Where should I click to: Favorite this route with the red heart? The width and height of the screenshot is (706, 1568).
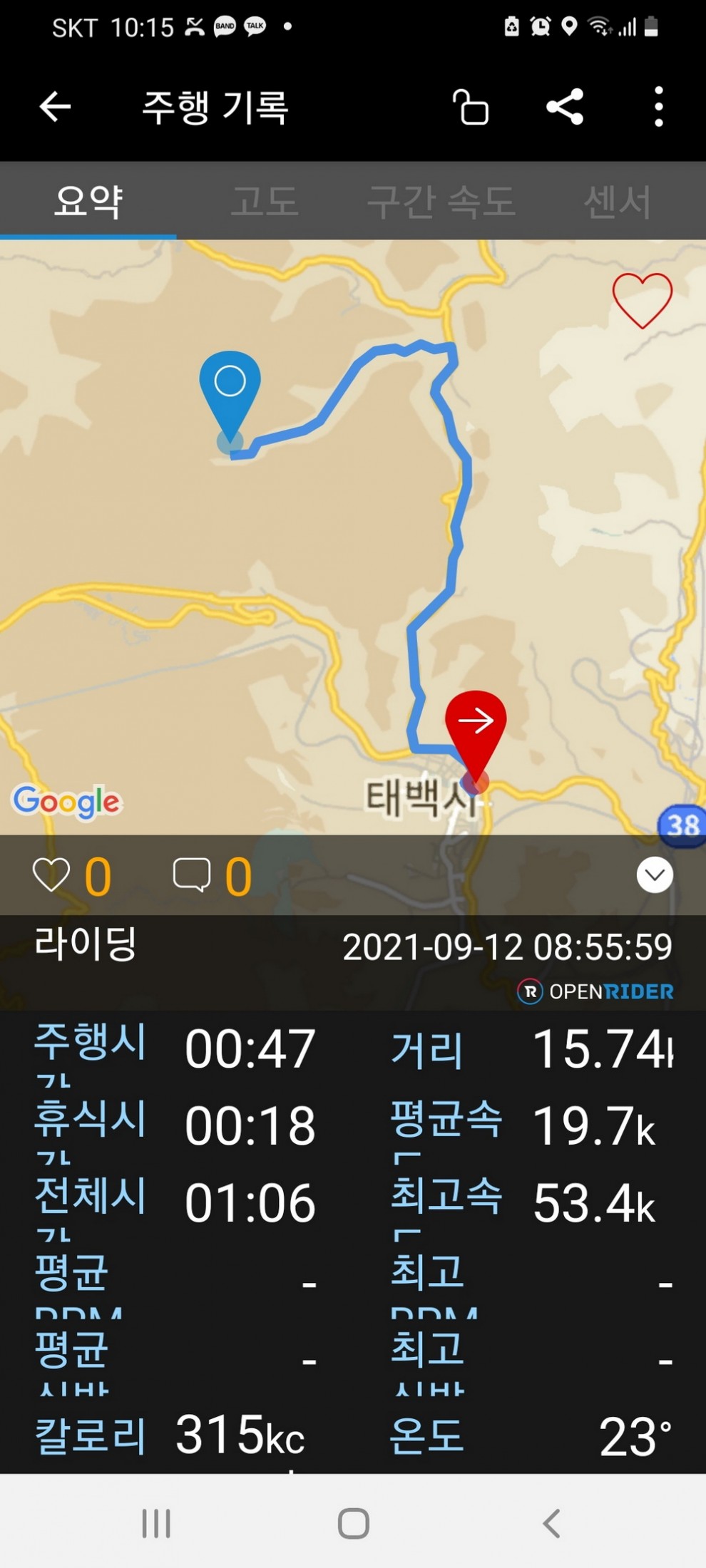[642, 300]
